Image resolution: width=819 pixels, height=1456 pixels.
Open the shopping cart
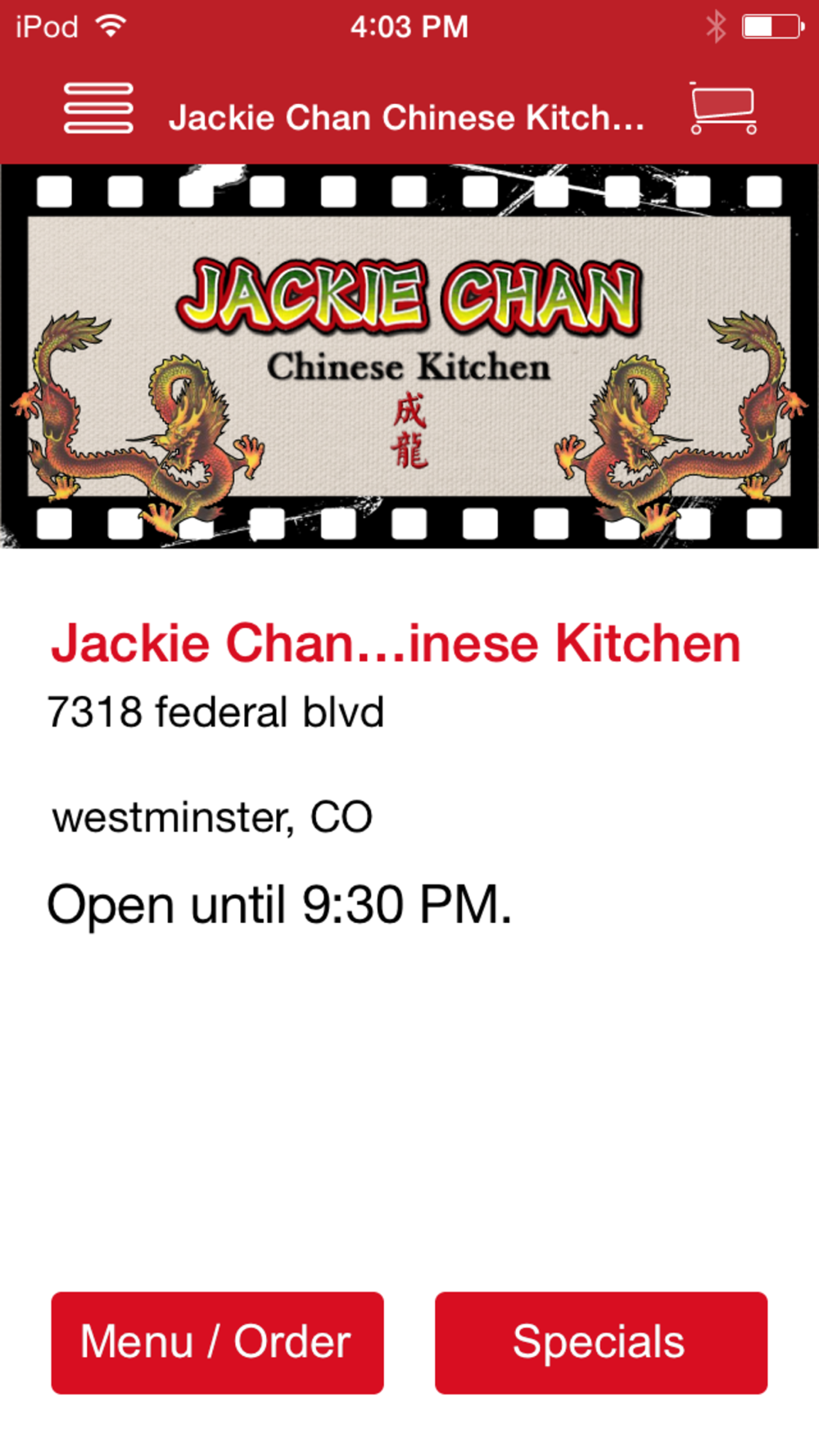tap(723, 108)
